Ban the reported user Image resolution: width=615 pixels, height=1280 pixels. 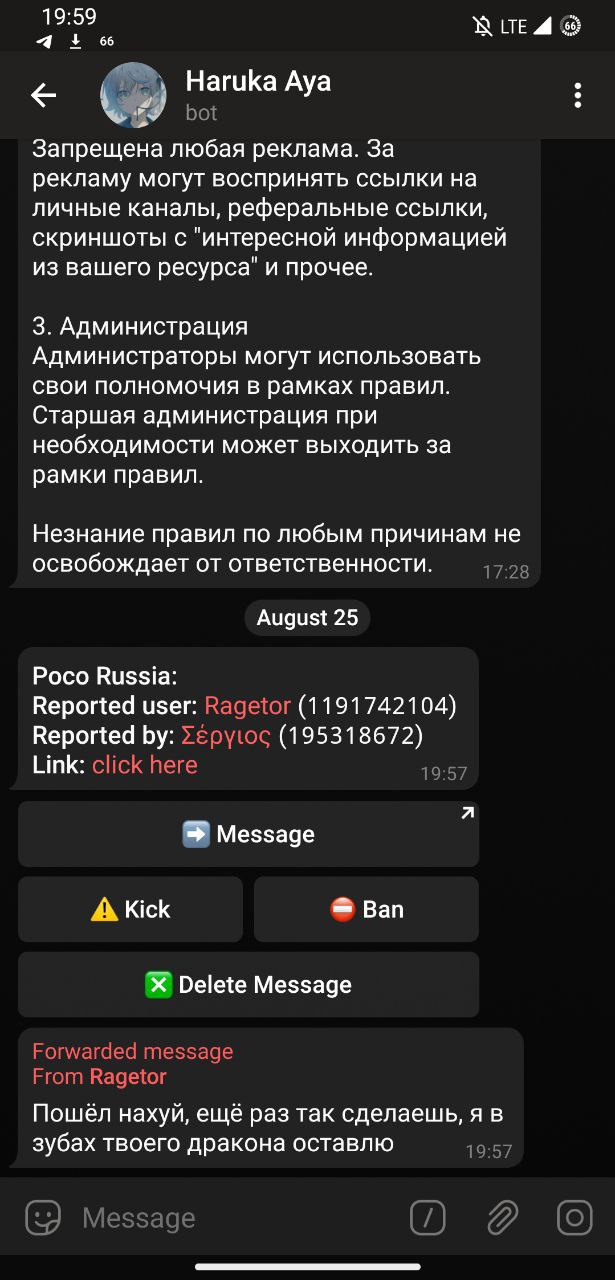coord(366,909)
